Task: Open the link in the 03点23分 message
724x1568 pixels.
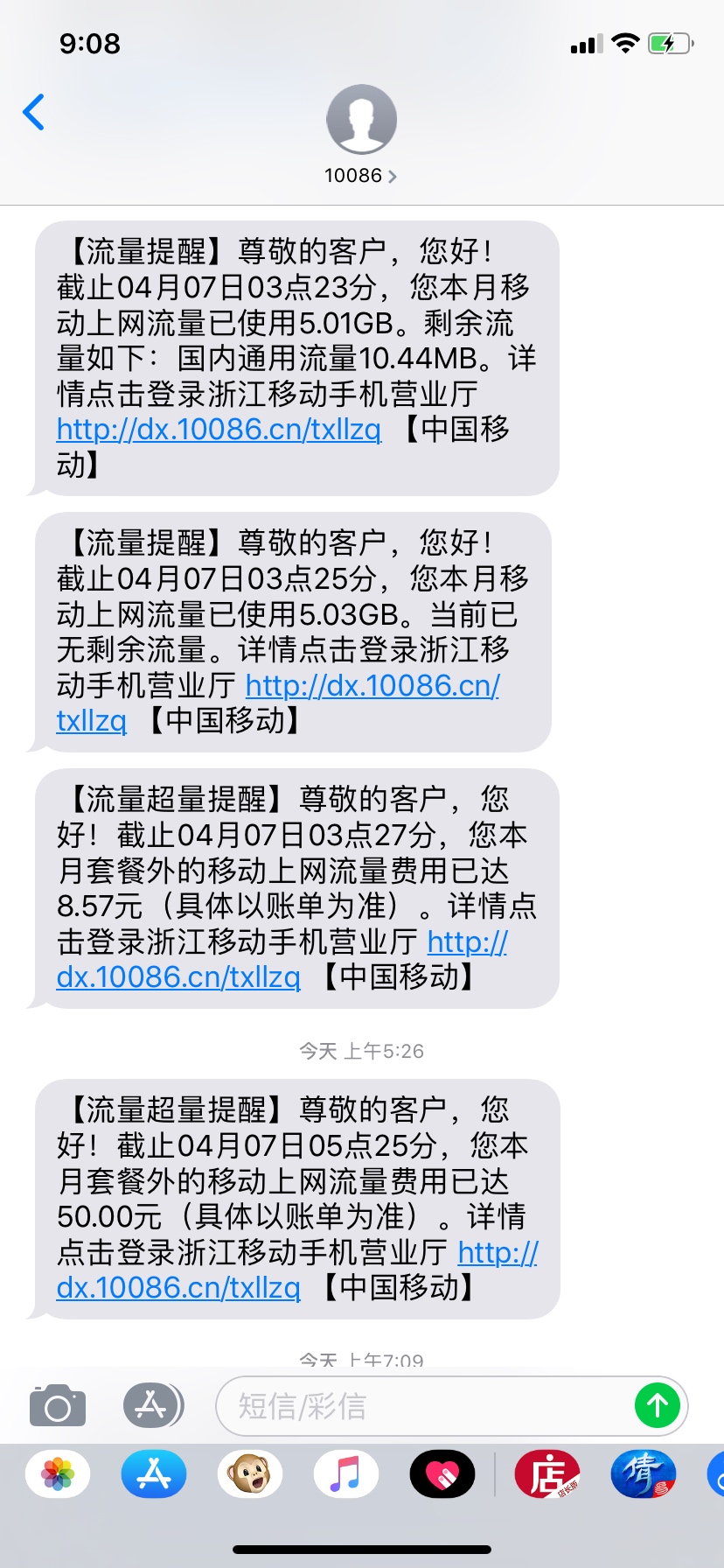Action: 219,430
